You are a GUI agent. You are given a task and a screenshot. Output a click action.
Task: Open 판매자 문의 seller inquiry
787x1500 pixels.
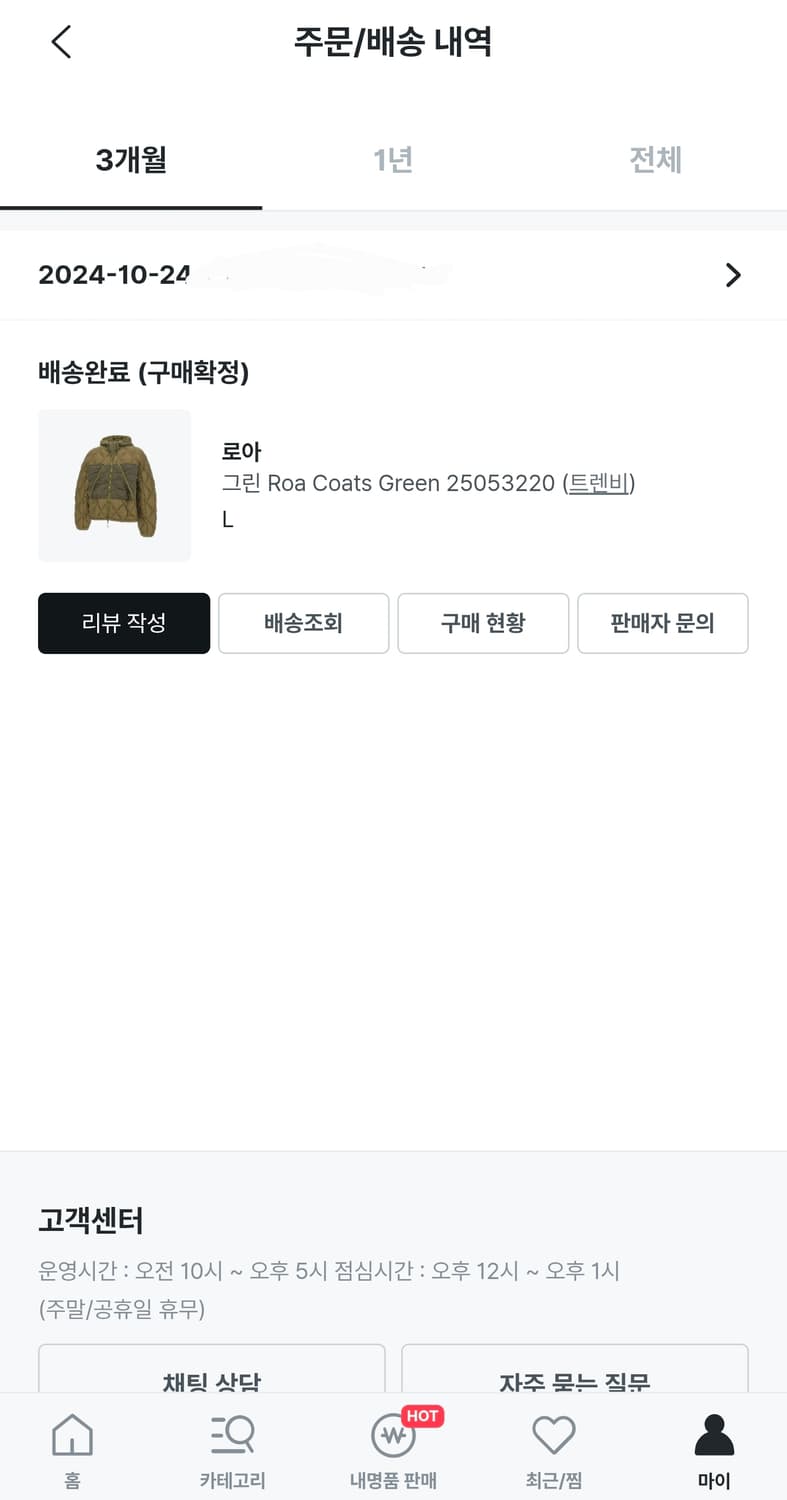(662, 623)
